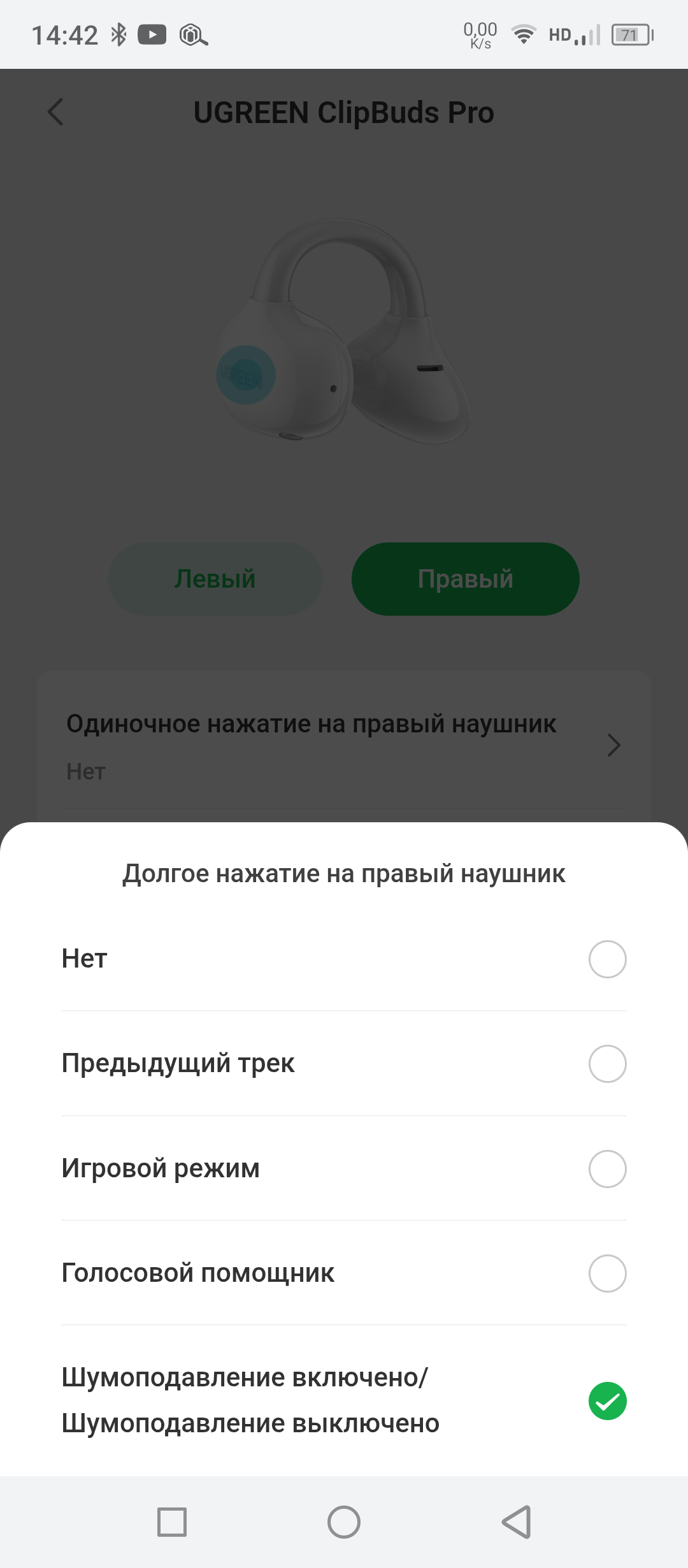Select the Нет option
Image resolution: width=688 pixels, height=1568 pixels.
pyautogui.click(x=607, y=959)
